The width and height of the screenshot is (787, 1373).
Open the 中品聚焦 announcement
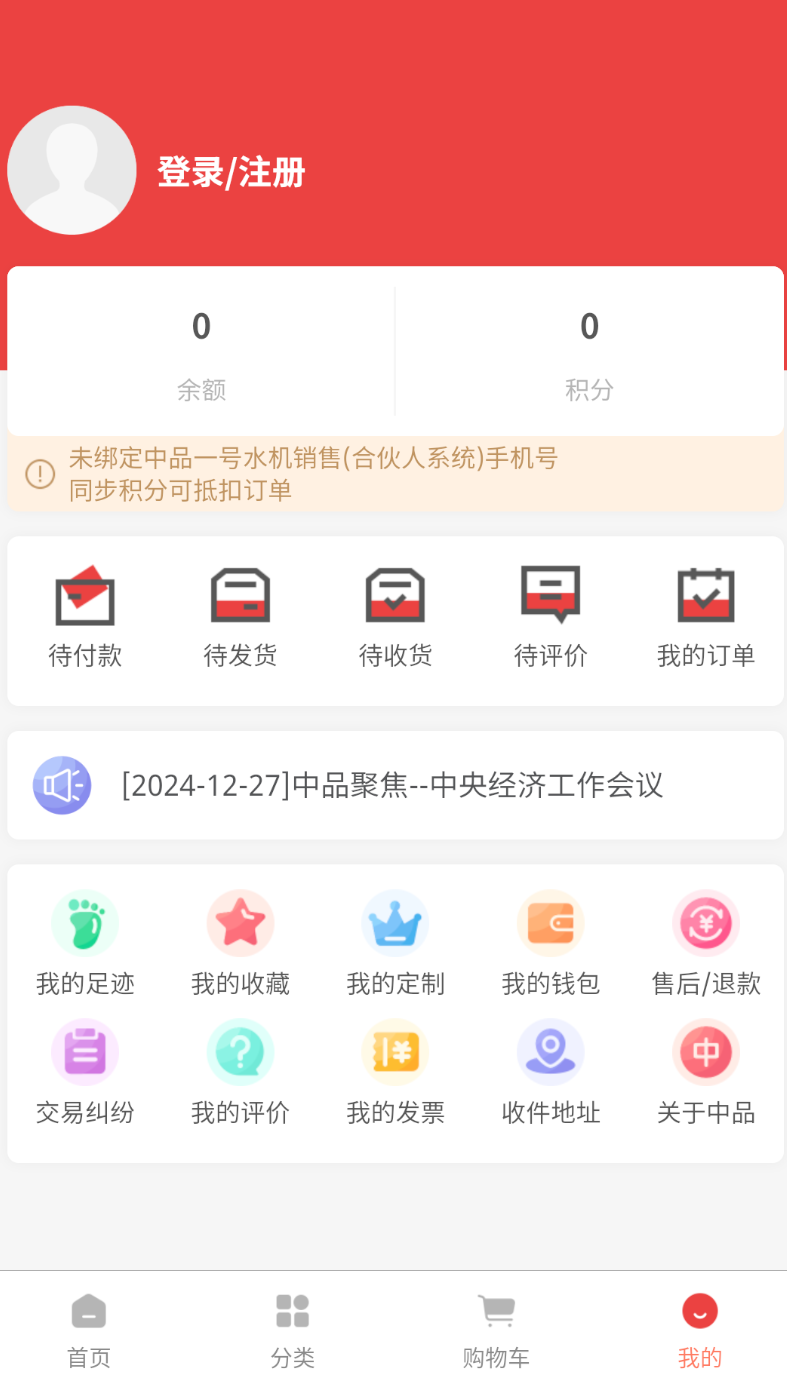pyautogui.click(x=395, y=785)
